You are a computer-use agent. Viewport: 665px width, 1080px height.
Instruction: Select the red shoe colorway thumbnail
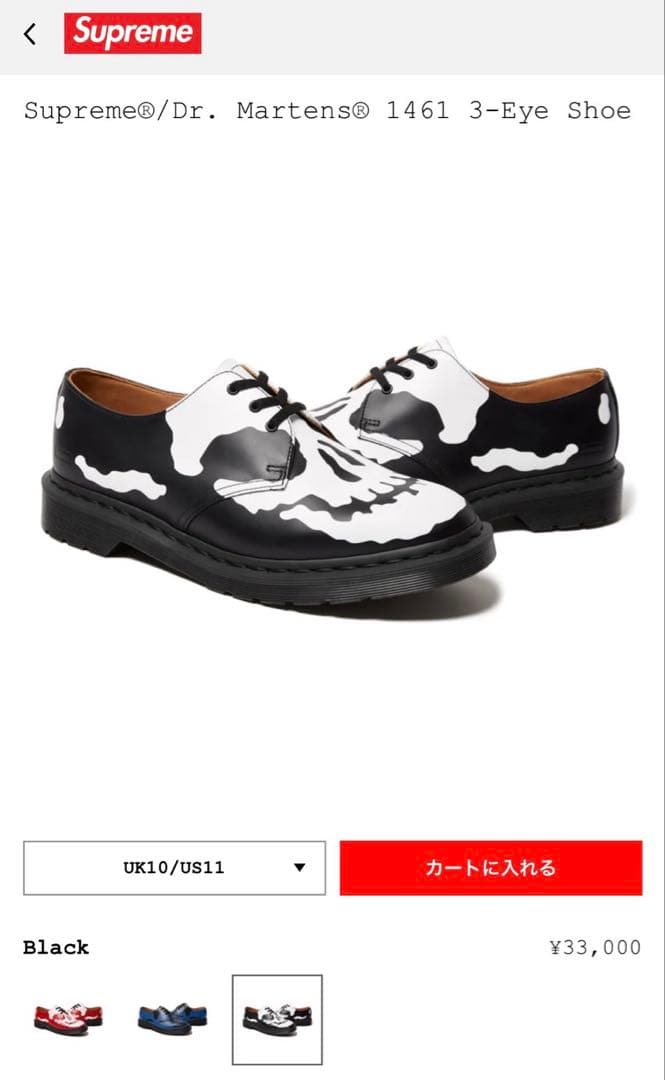[67, 1019]
